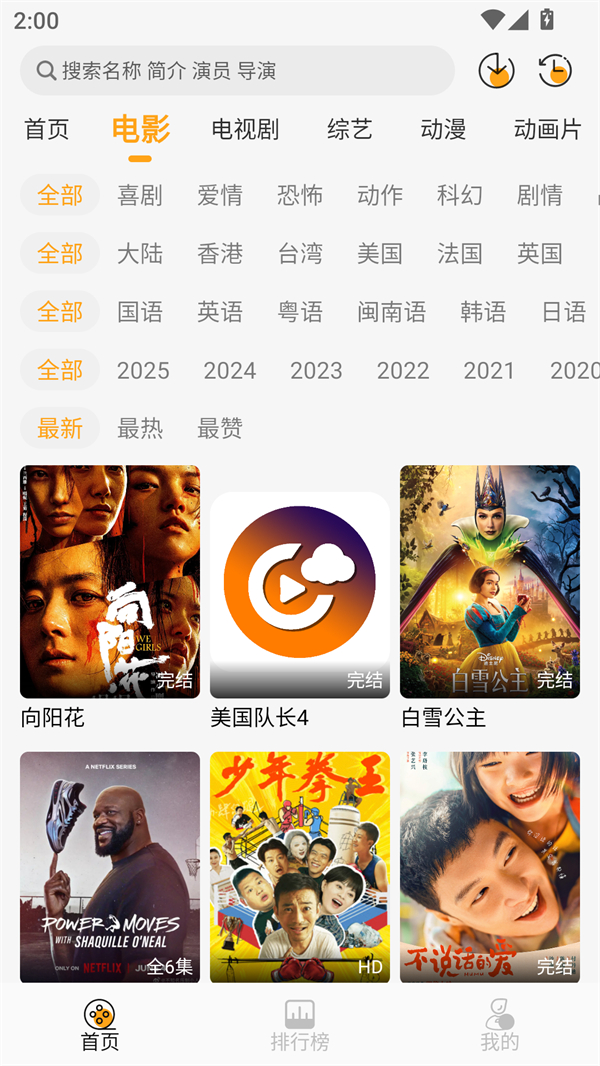
Task: Go to the 我的 profile tab
Action: pos(499,1025)
